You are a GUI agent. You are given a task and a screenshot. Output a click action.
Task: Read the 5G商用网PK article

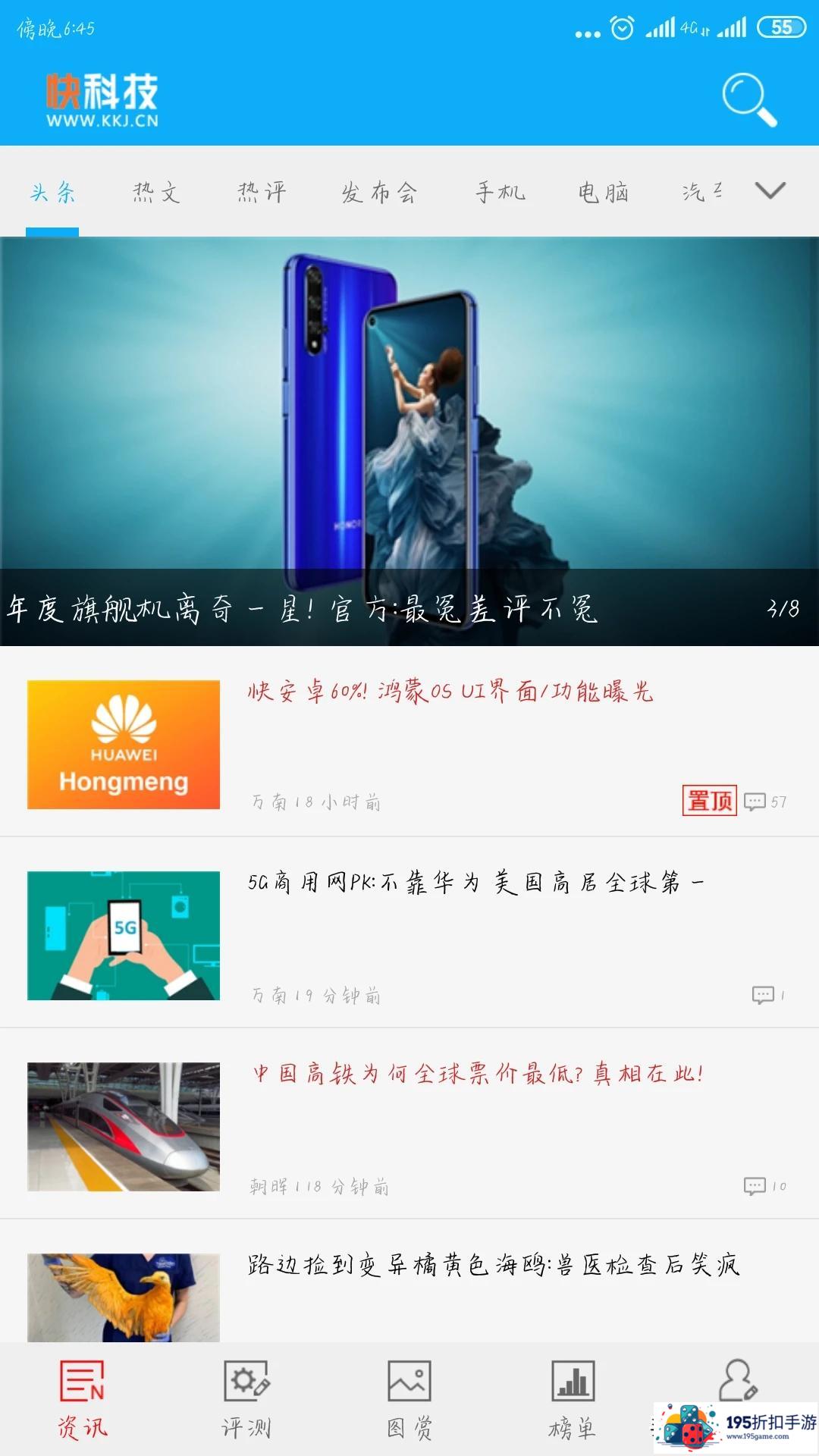coord(475,883)
